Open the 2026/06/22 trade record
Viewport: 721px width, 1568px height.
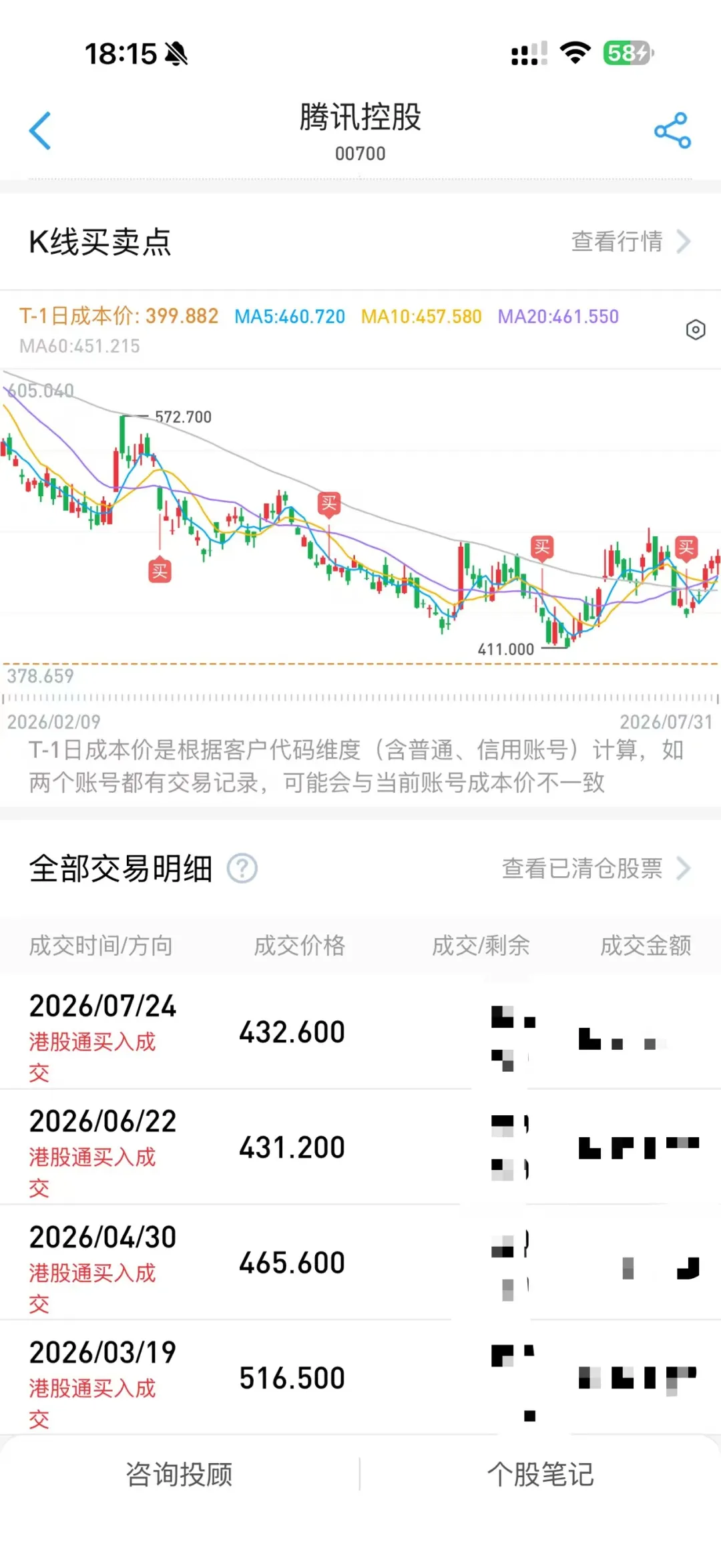tap(360, 1147)
